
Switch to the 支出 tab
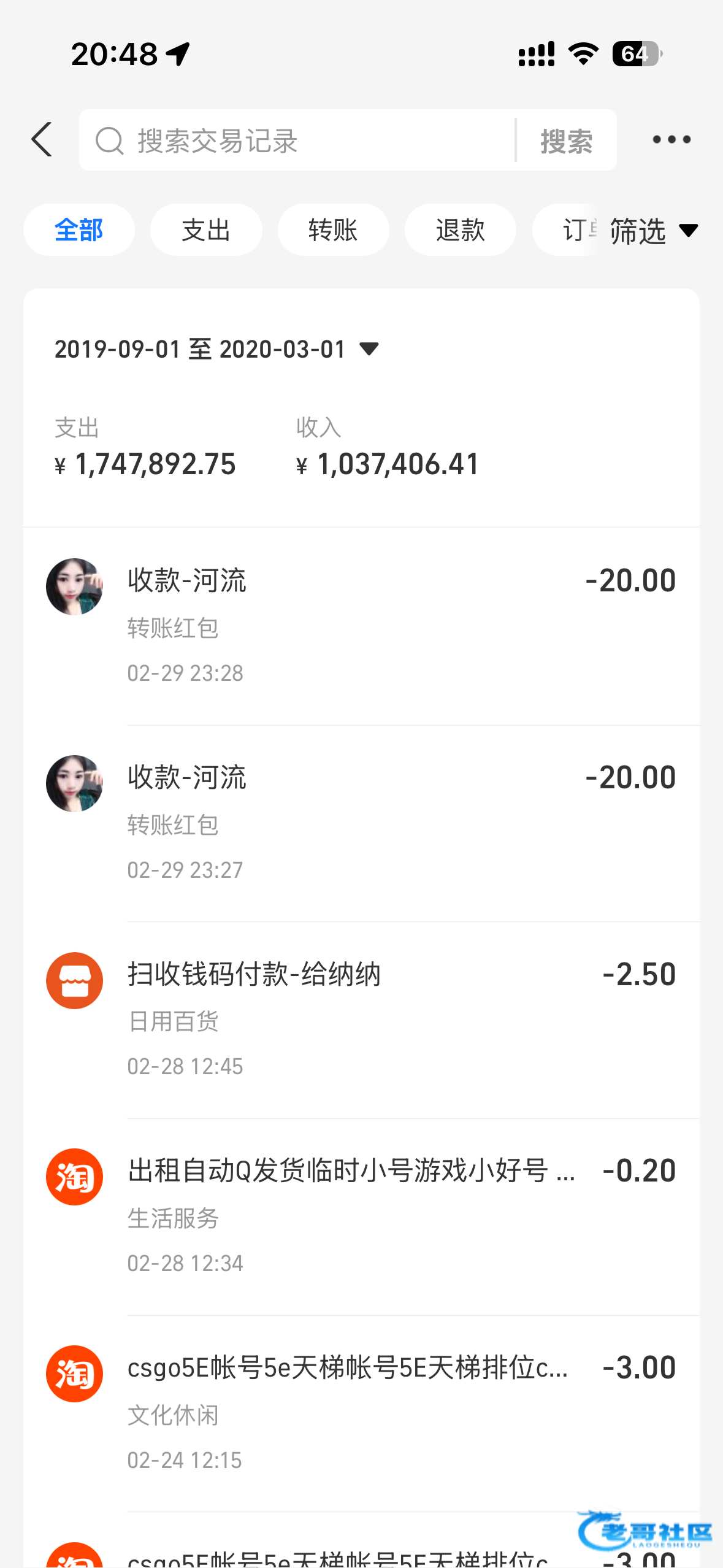click(x=206, y=230)
